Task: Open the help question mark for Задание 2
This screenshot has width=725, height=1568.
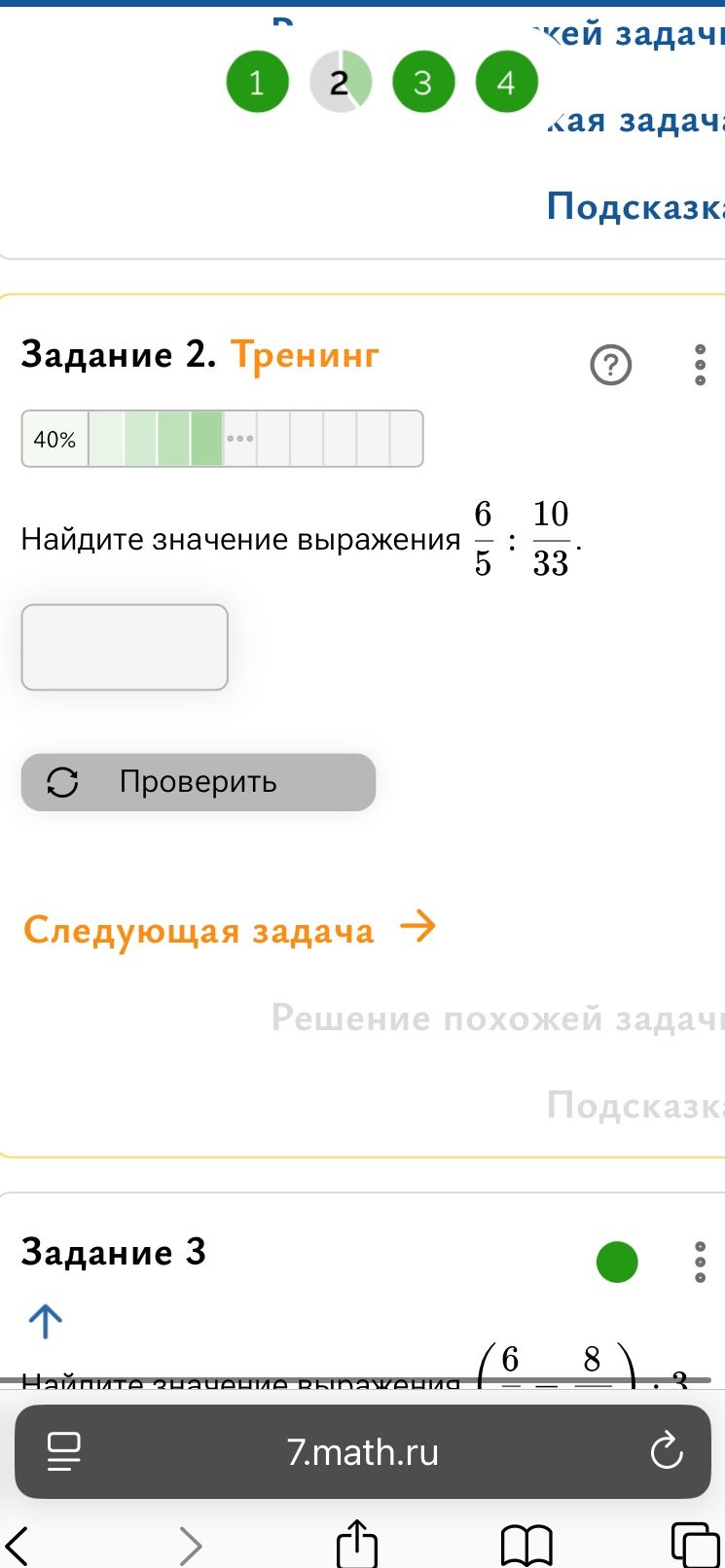Action: (611, 365)
